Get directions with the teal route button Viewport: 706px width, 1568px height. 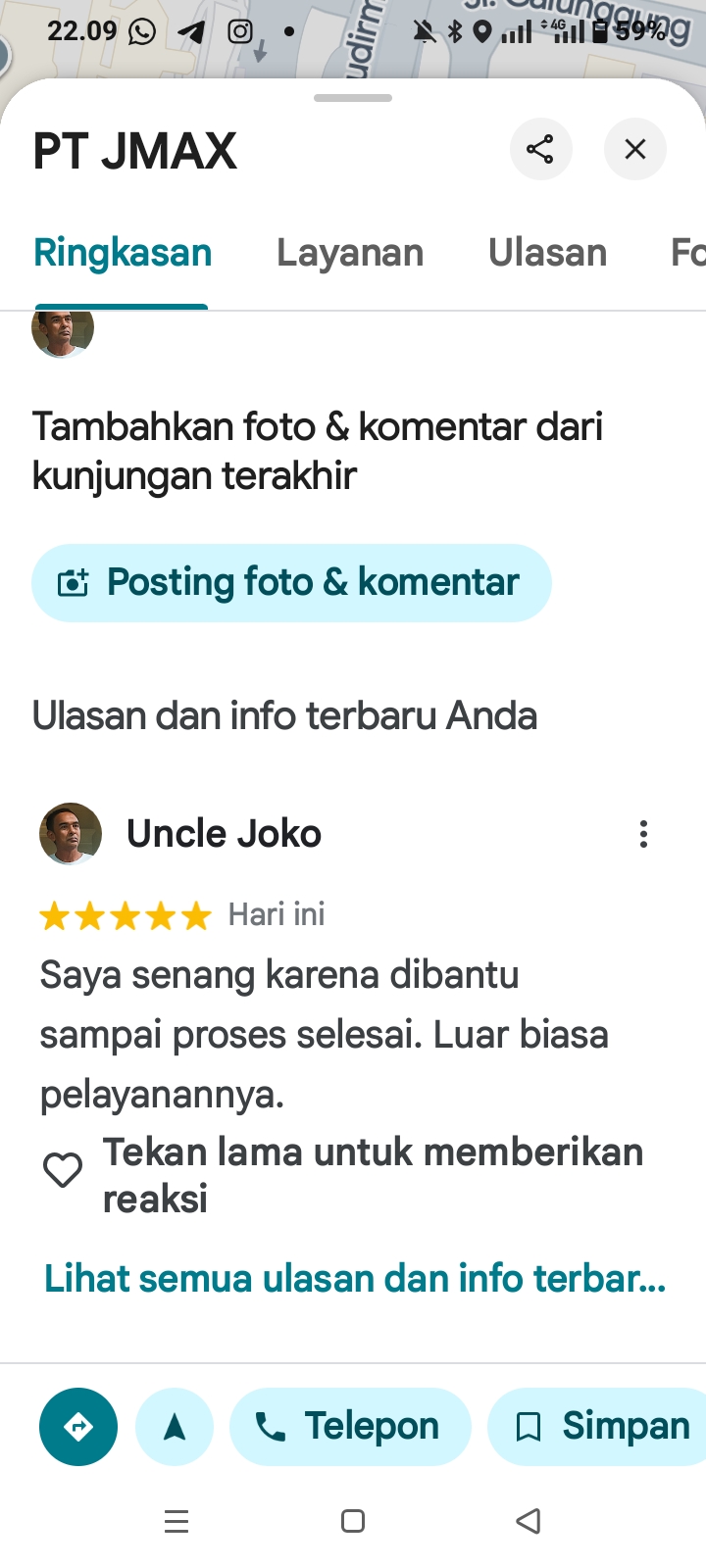tap(78, 1427)
